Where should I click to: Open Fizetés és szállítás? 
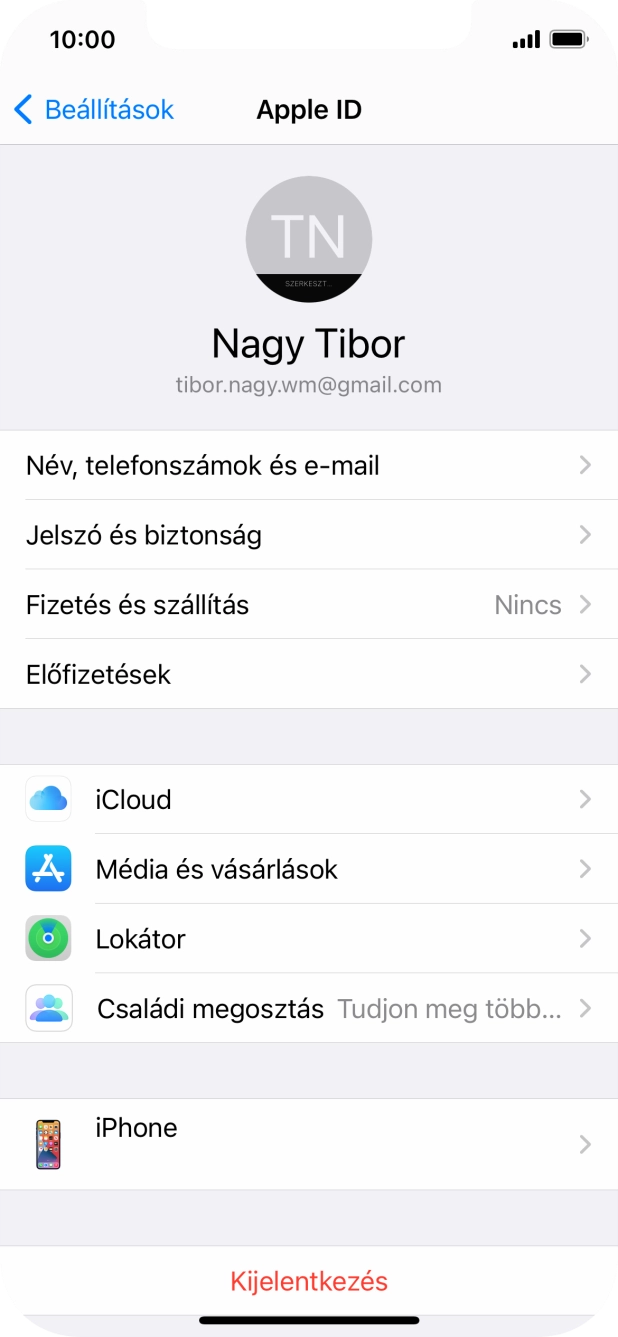(x=309, y=605)
